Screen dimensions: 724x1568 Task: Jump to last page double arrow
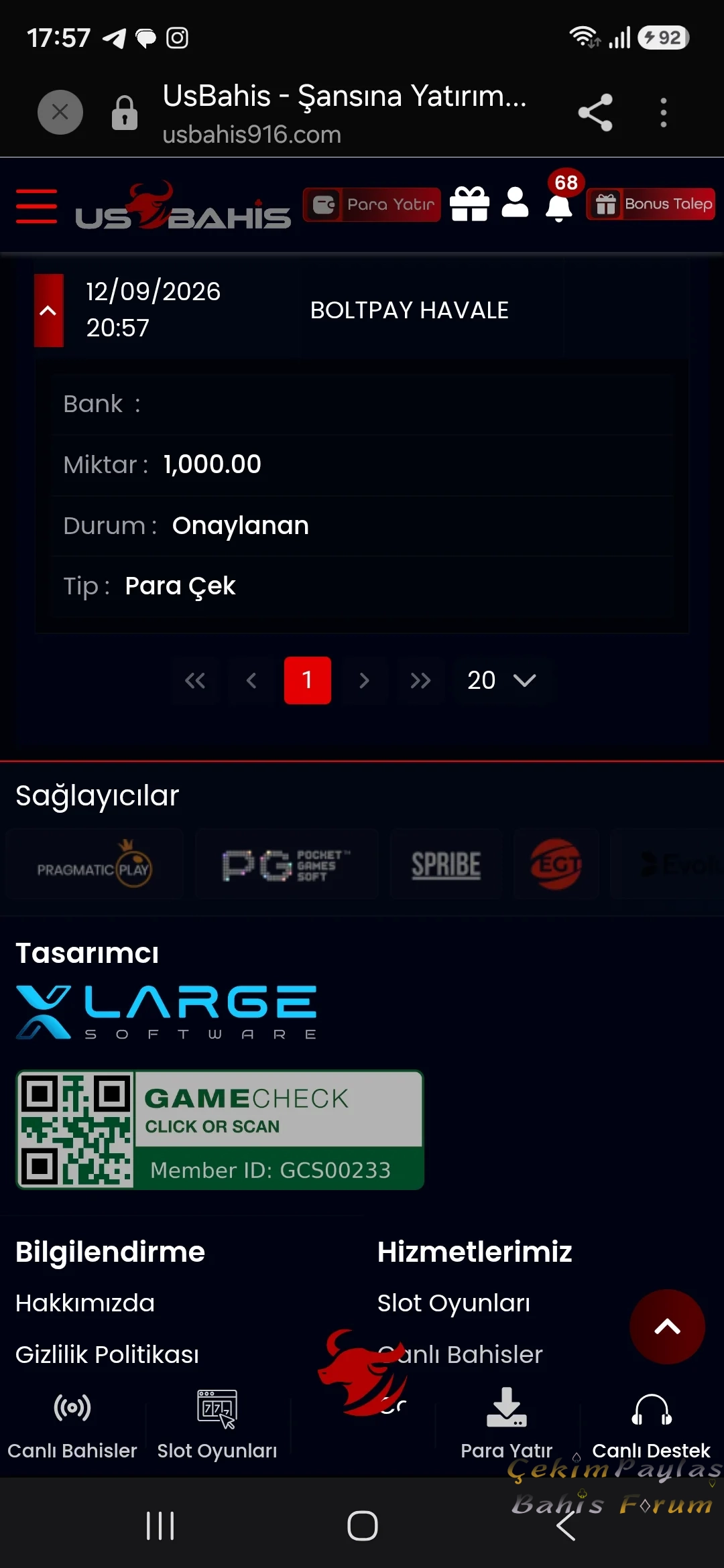[x=420, y=680]
